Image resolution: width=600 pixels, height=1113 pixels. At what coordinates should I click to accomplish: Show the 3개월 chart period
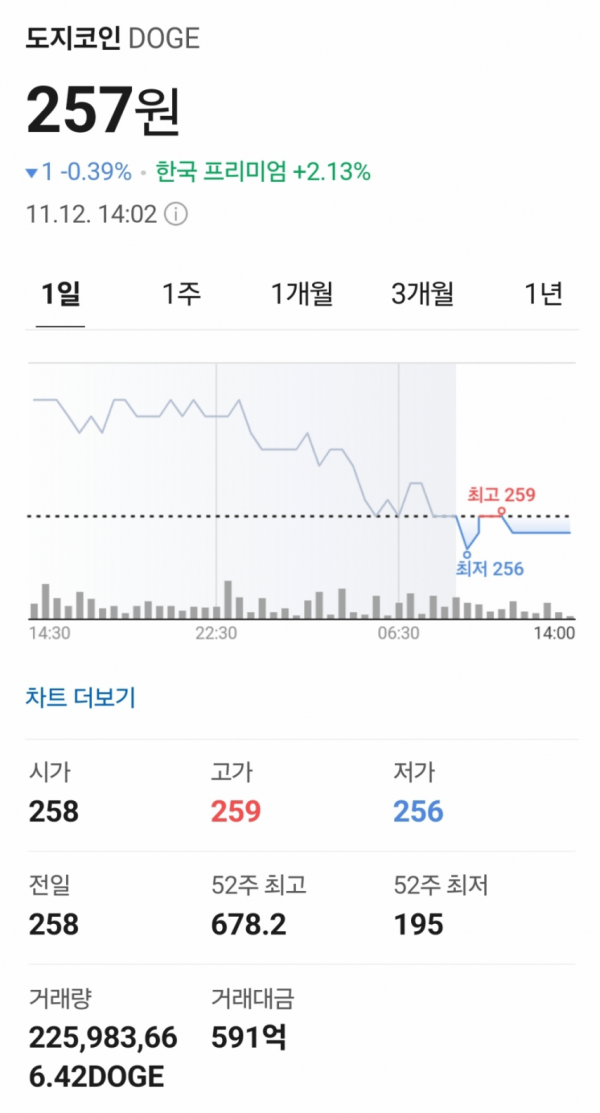pyautogui.click(x=422, y=294)
